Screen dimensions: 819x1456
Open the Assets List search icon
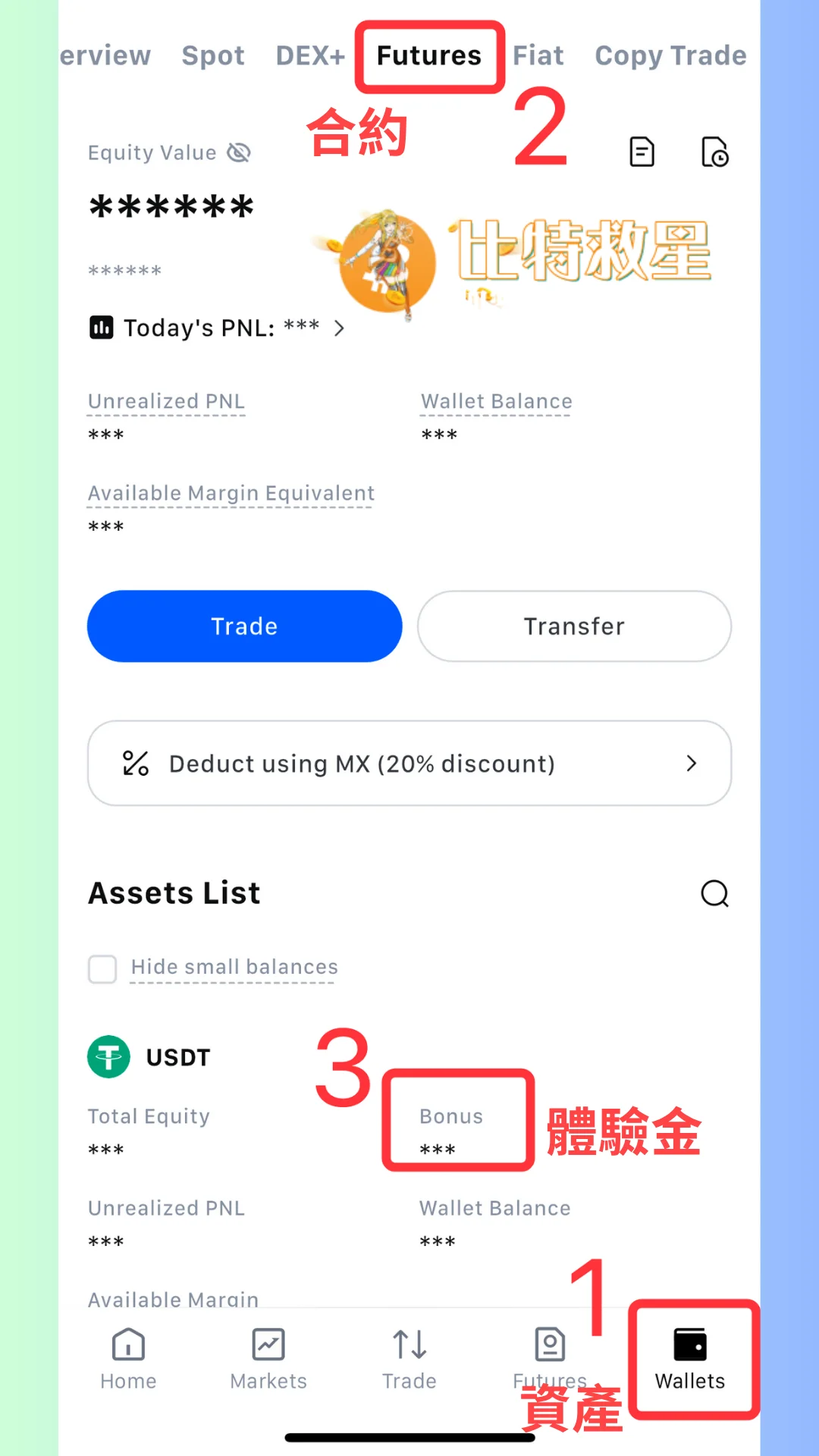[x=714, y=894]
